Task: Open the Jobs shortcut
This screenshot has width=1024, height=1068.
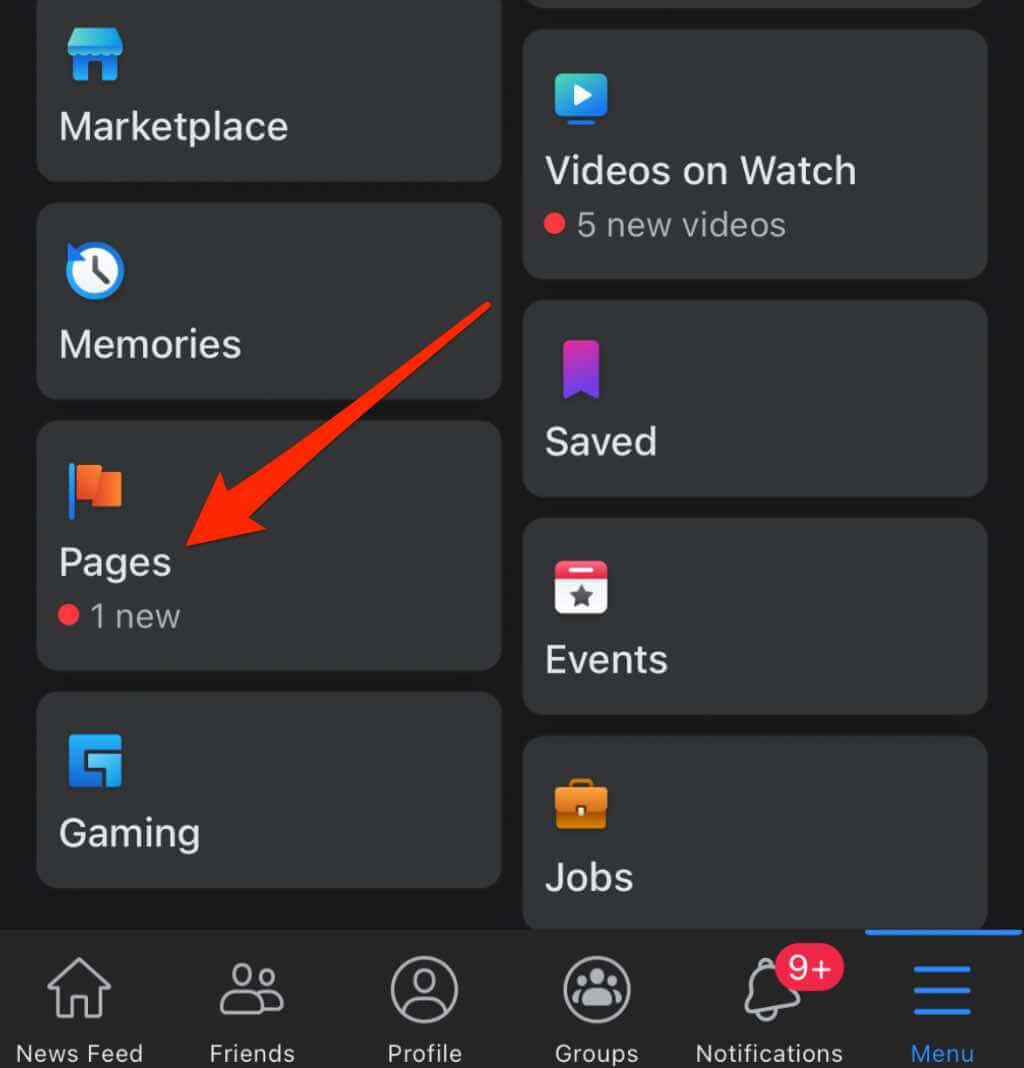Action: pyautogui.click(x=754, y=832)
